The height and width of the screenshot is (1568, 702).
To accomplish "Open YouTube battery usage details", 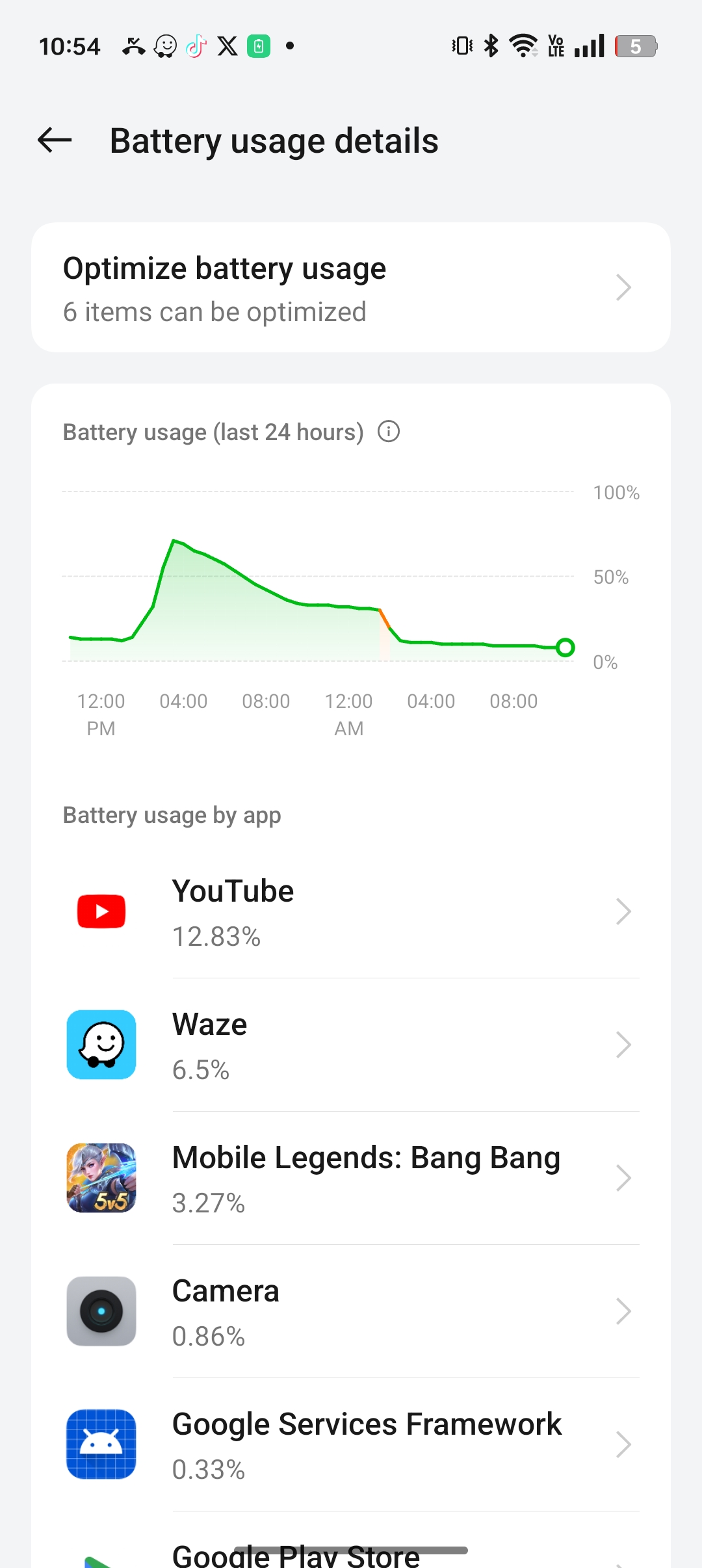I will click(351, 911).
